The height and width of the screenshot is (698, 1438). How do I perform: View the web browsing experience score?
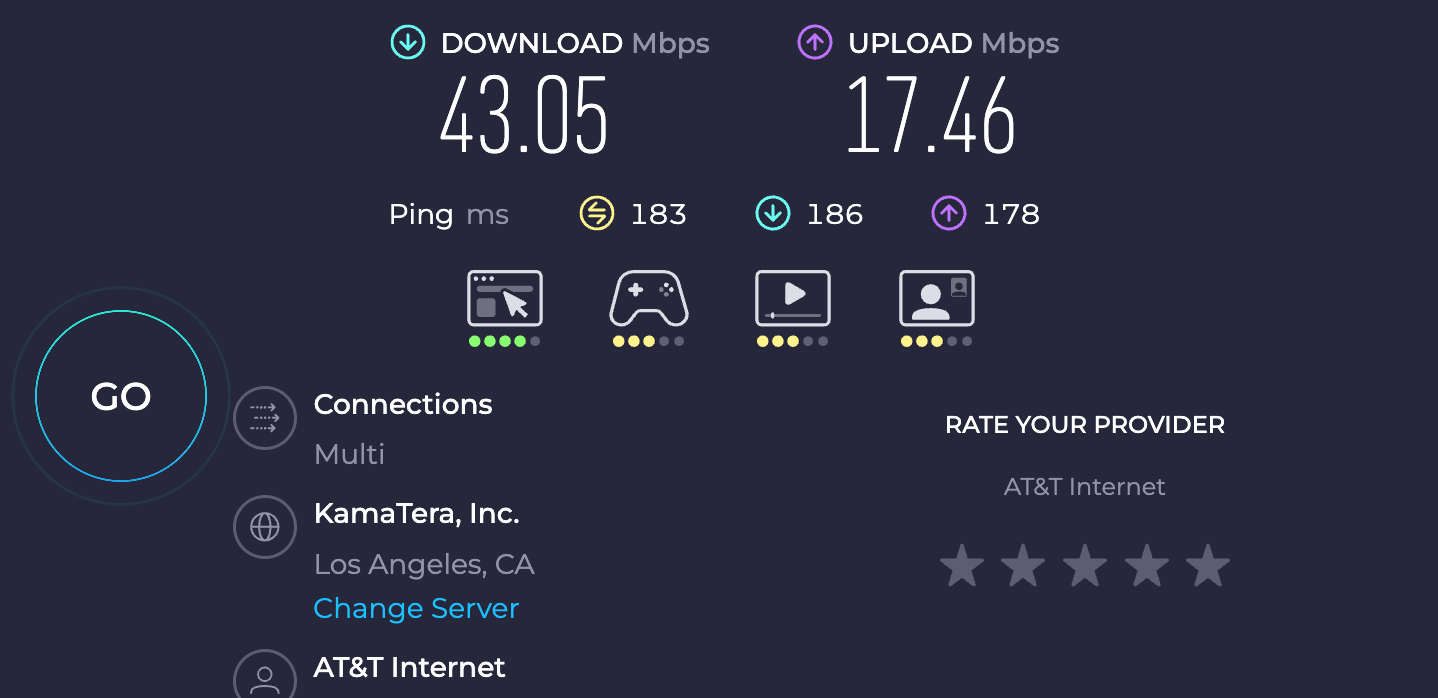click(505, 299)
